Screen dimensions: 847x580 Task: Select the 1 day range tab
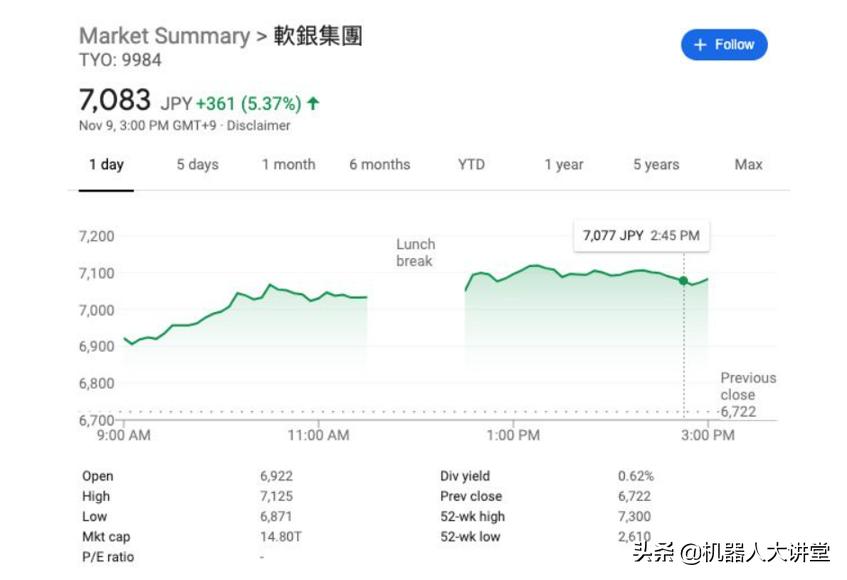click(x=106, y=165)
